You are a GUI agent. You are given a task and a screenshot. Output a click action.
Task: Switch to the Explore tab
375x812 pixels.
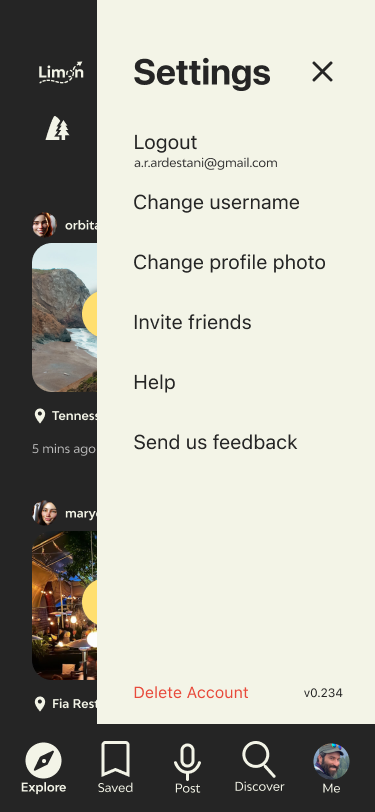pyautogui.click(x=44, y=768)
